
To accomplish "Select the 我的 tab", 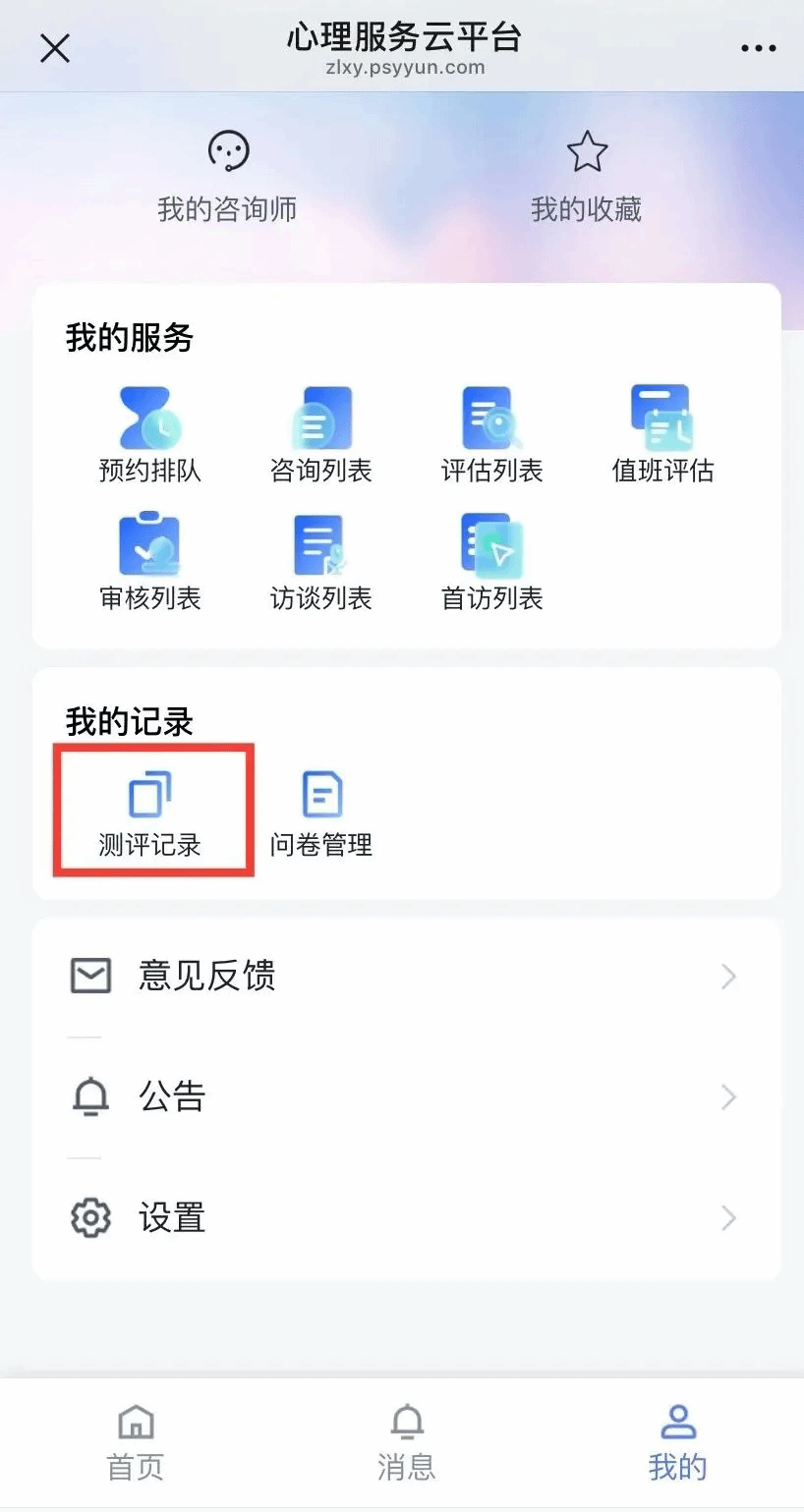I will (677, 1442).
